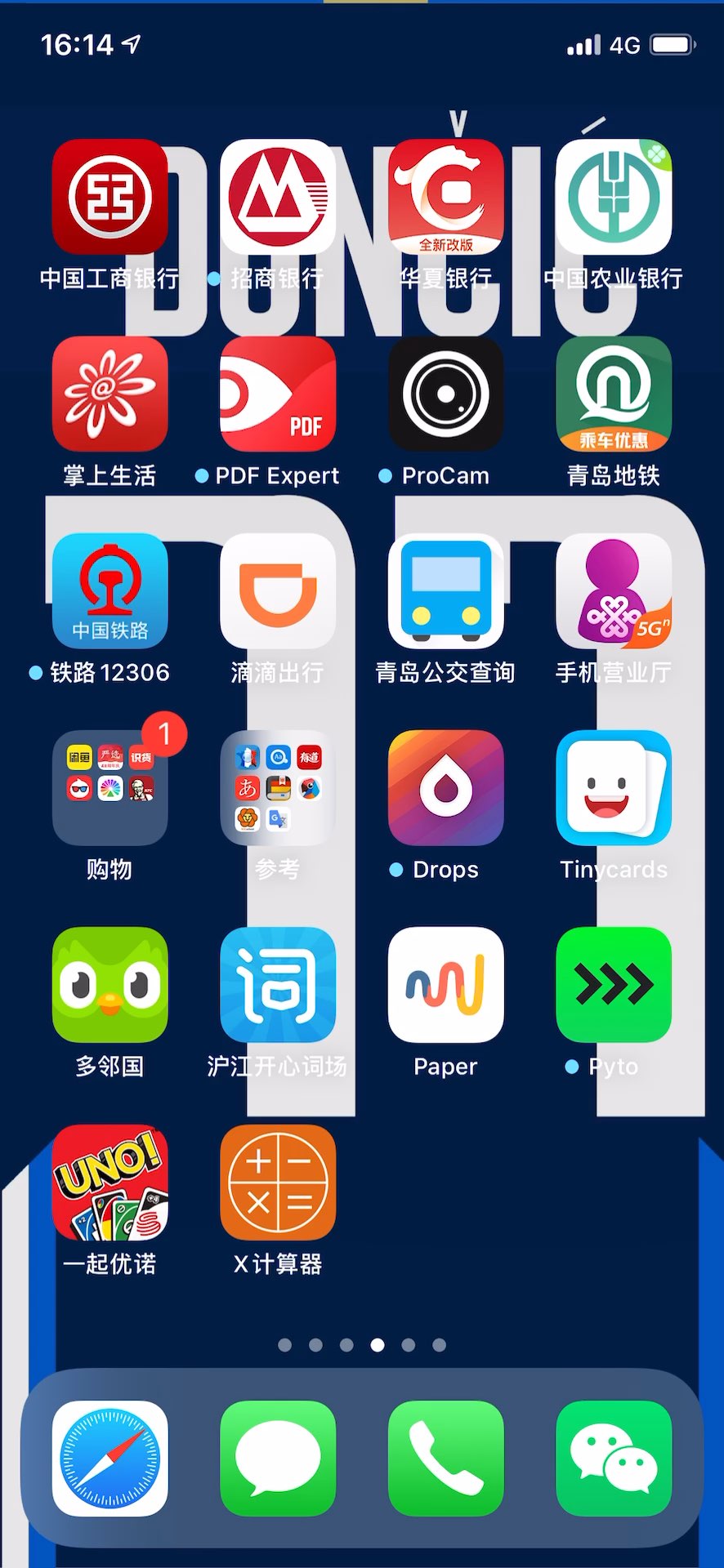Open PDF Expert

point(278,394)
